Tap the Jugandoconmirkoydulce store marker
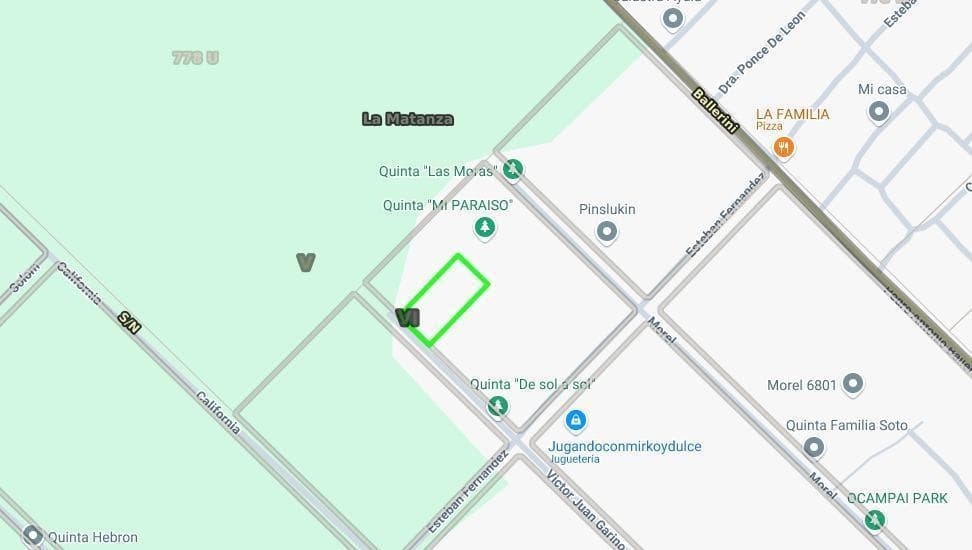Screen dimensions: 972x550 [575, 420]
